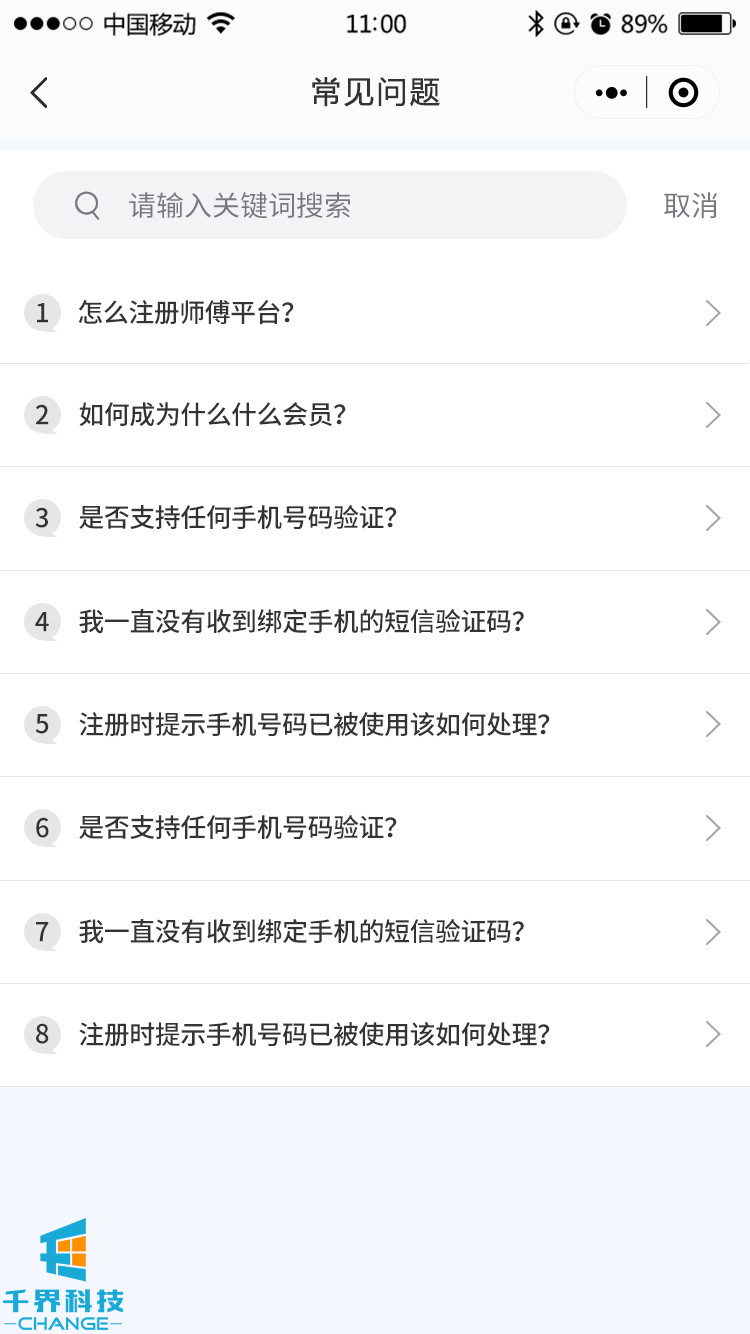Tap the 请输入关键词搜索 search field

point(330,206)
